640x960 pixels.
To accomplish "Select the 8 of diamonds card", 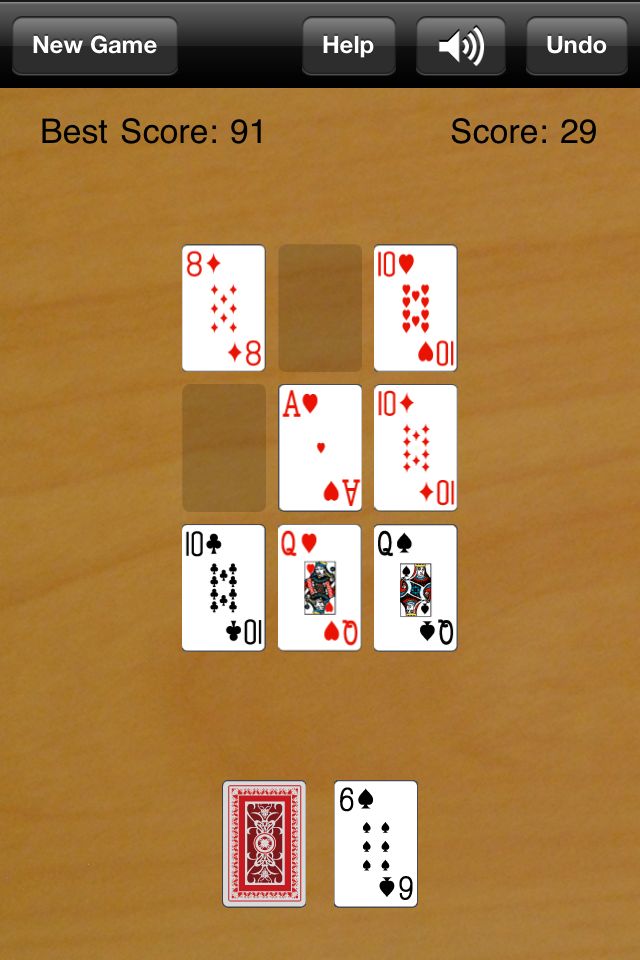I will tap(224, 308).
